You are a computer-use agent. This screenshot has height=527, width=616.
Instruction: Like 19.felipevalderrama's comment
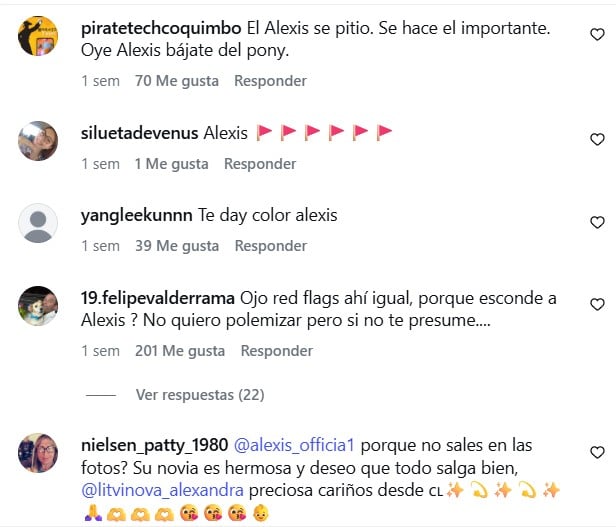(x=597, y=305)
